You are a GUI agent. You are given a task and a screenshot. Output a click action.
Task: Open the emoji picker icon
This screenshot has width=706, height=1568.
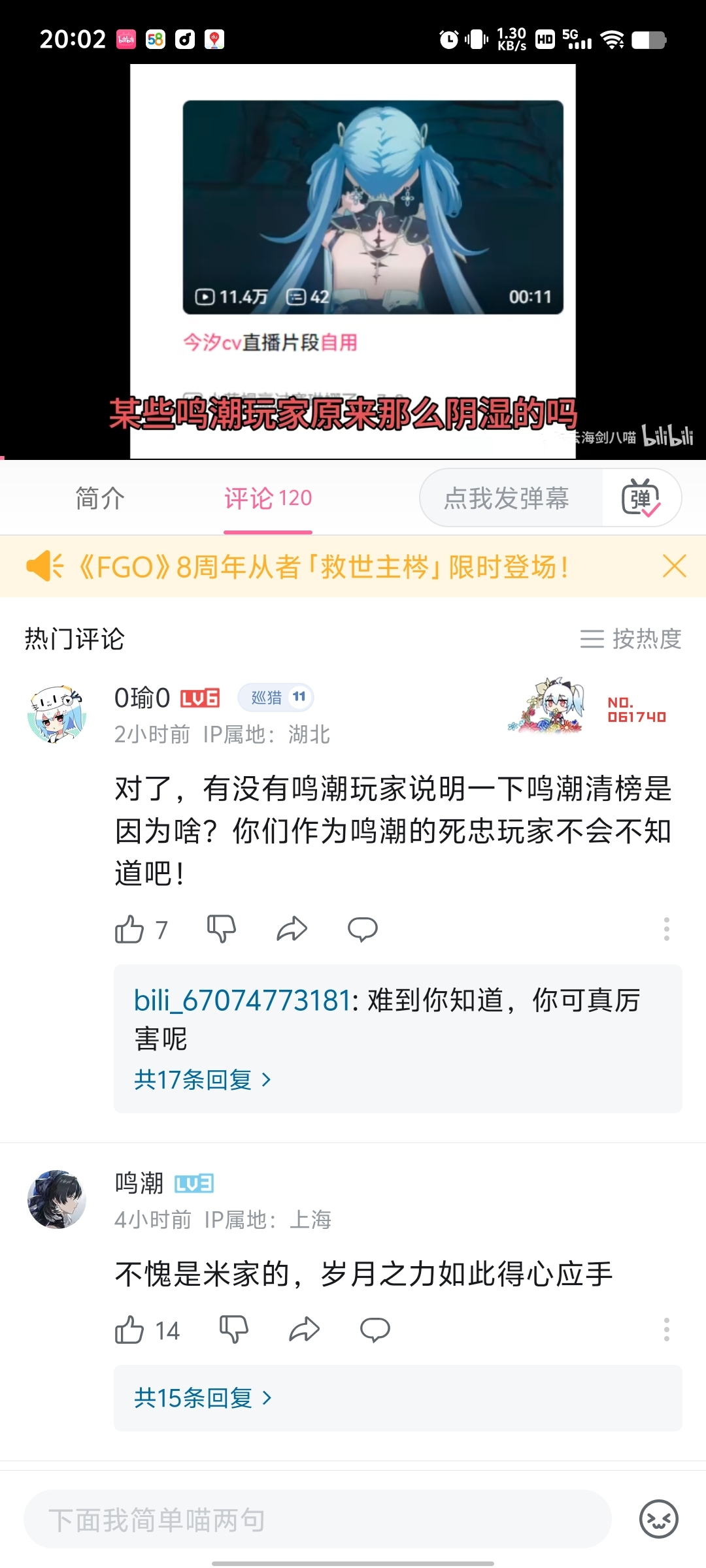pyautogui.click(x=658, y=1519)
